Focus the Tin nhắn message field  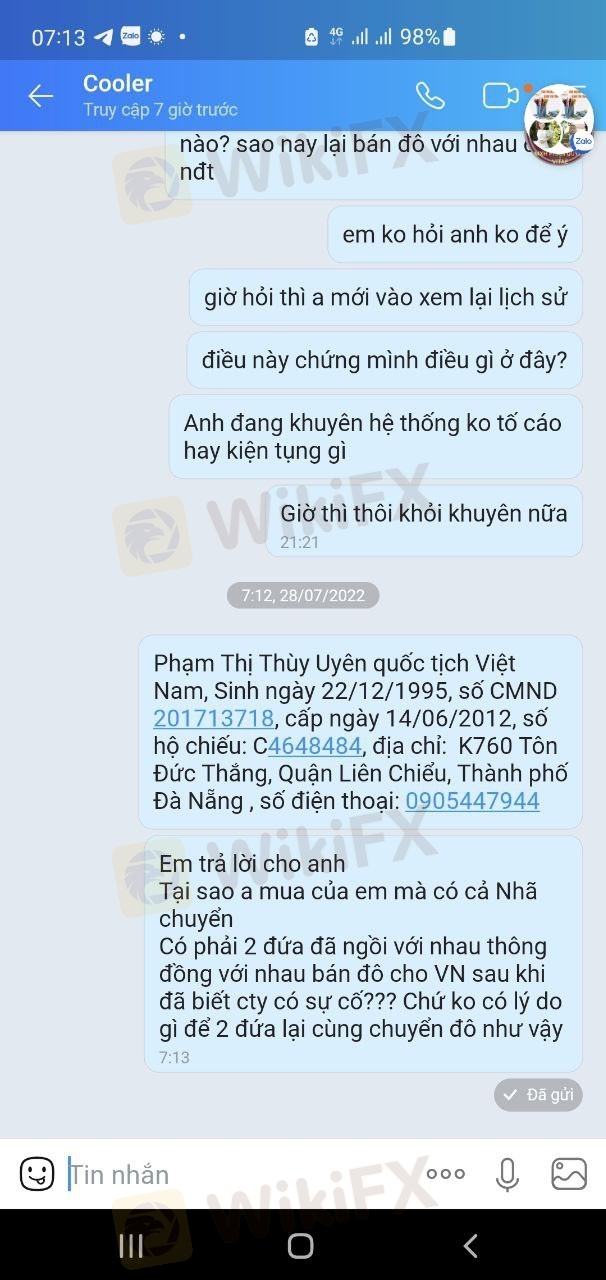click(240, 1174)
